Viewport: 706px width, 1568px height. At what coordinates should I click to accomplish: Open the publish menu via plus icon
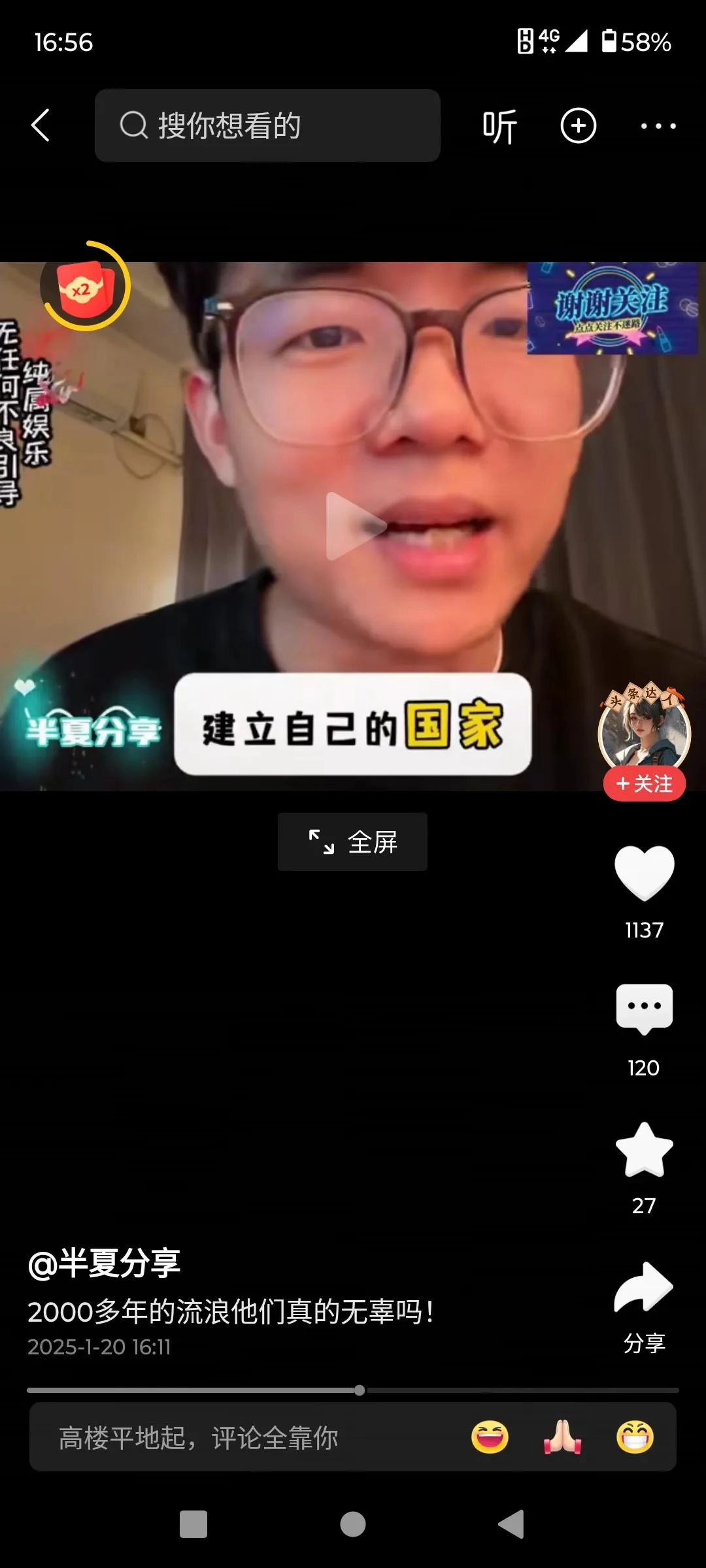point(578,125)
